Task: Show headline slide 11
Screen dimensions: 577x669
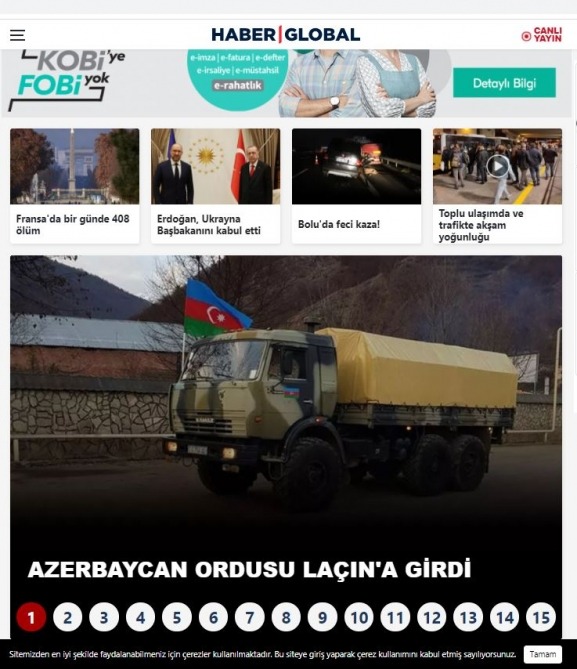Action: (395, 617)
